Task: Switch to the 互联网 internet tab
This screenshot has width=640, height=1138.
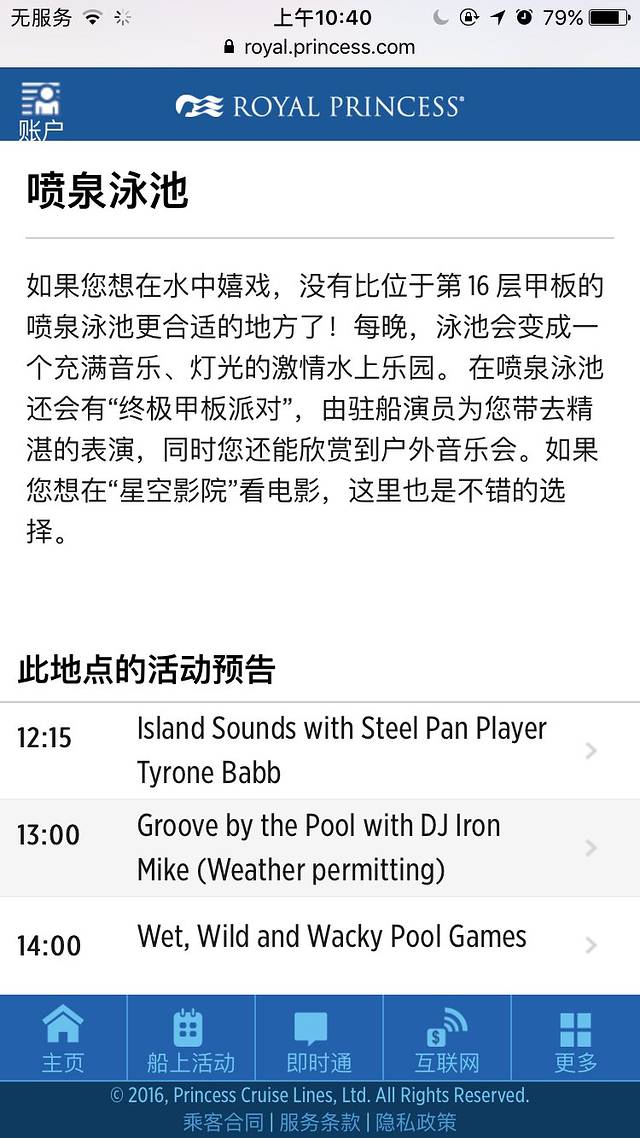Action: click(x=447, y=1039)
